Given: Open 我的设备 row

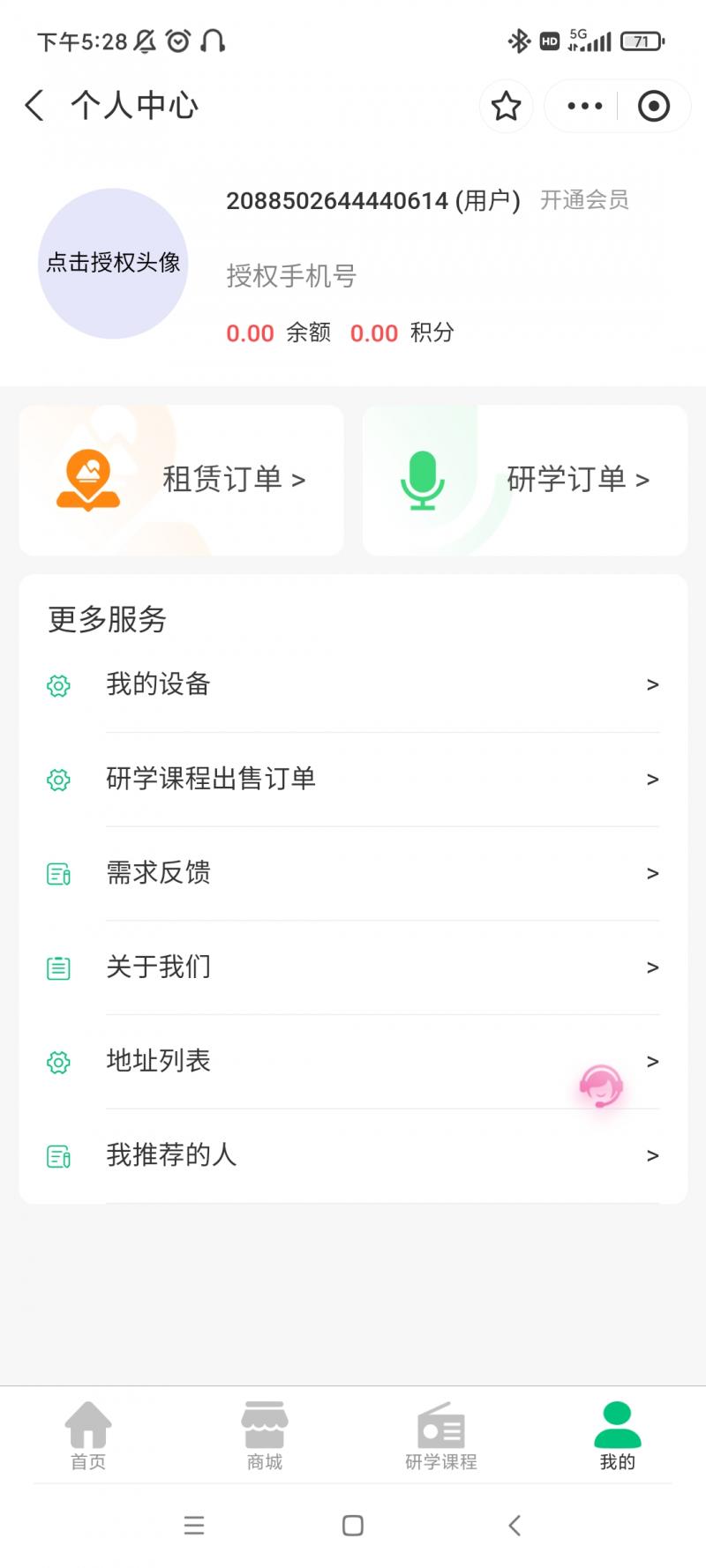Looking at the screenshot, I should (x=353, y=684).
